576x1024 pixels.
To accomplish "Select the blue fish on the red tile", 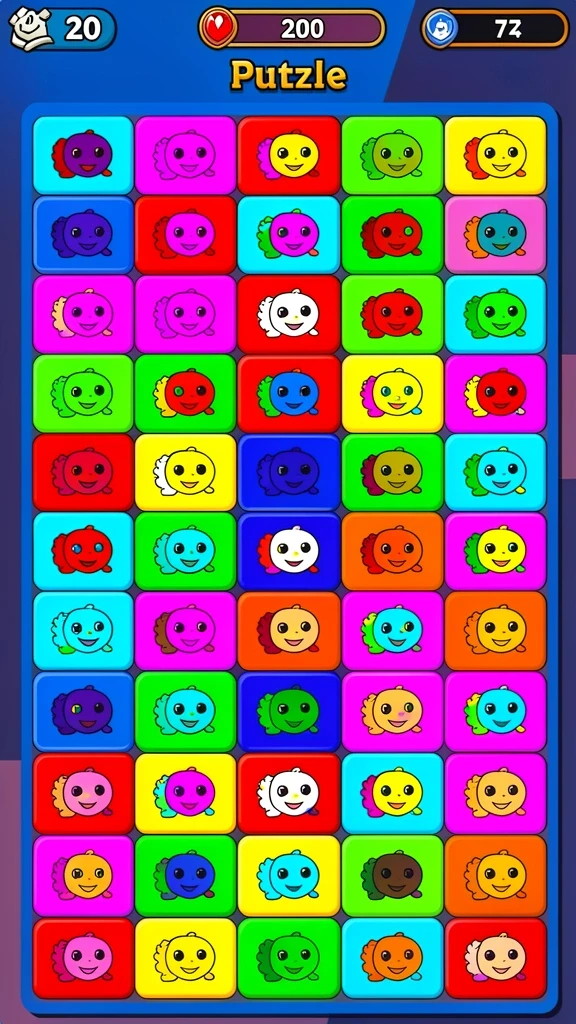I will click(x=289, y=393).
